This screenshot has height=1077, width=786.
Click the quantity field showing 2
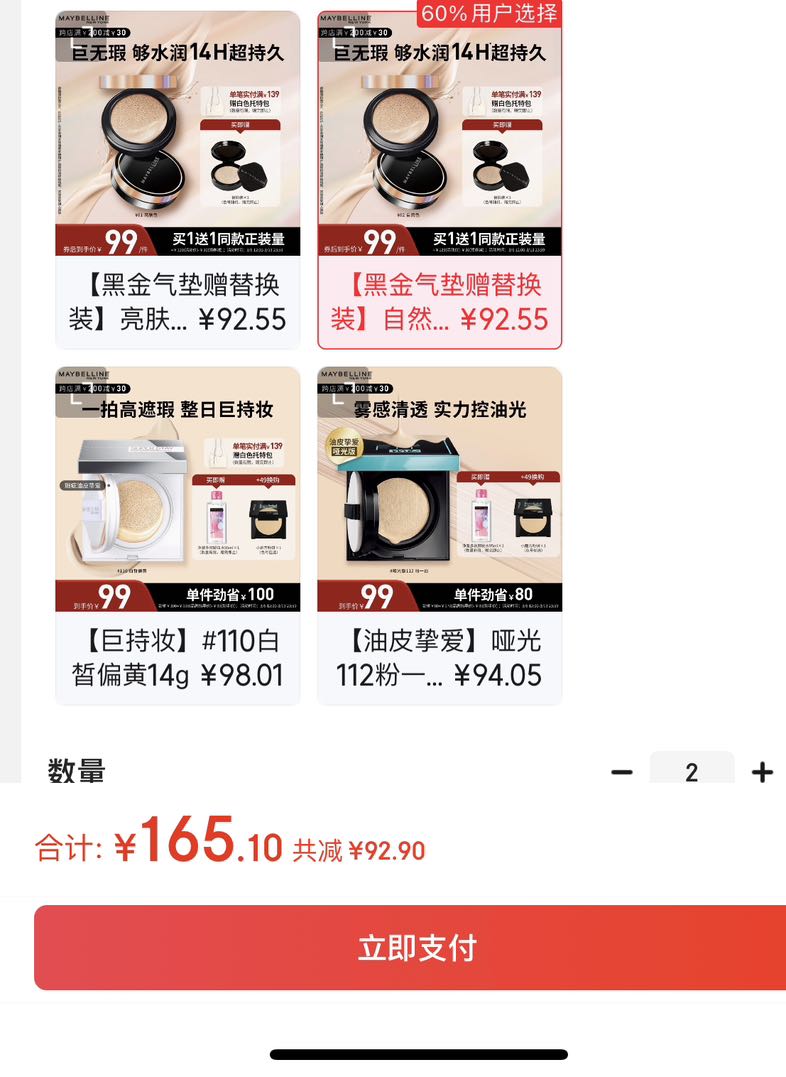(x=693, y=771)
